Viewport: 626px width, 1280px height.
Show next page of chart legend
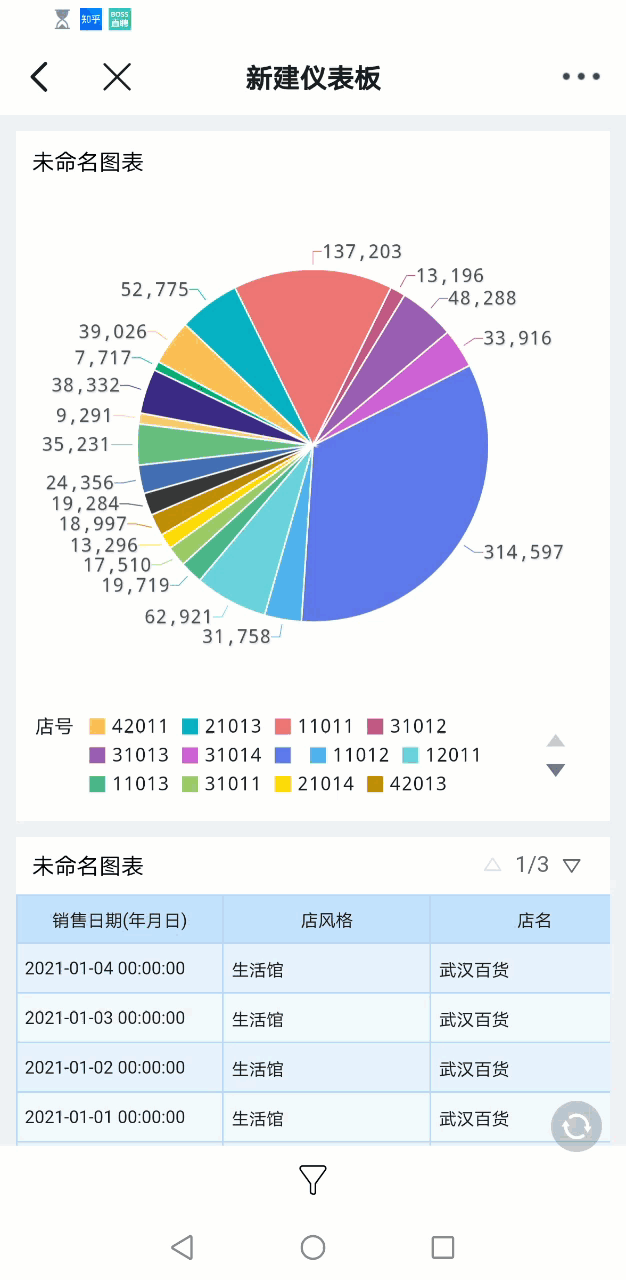556,770
